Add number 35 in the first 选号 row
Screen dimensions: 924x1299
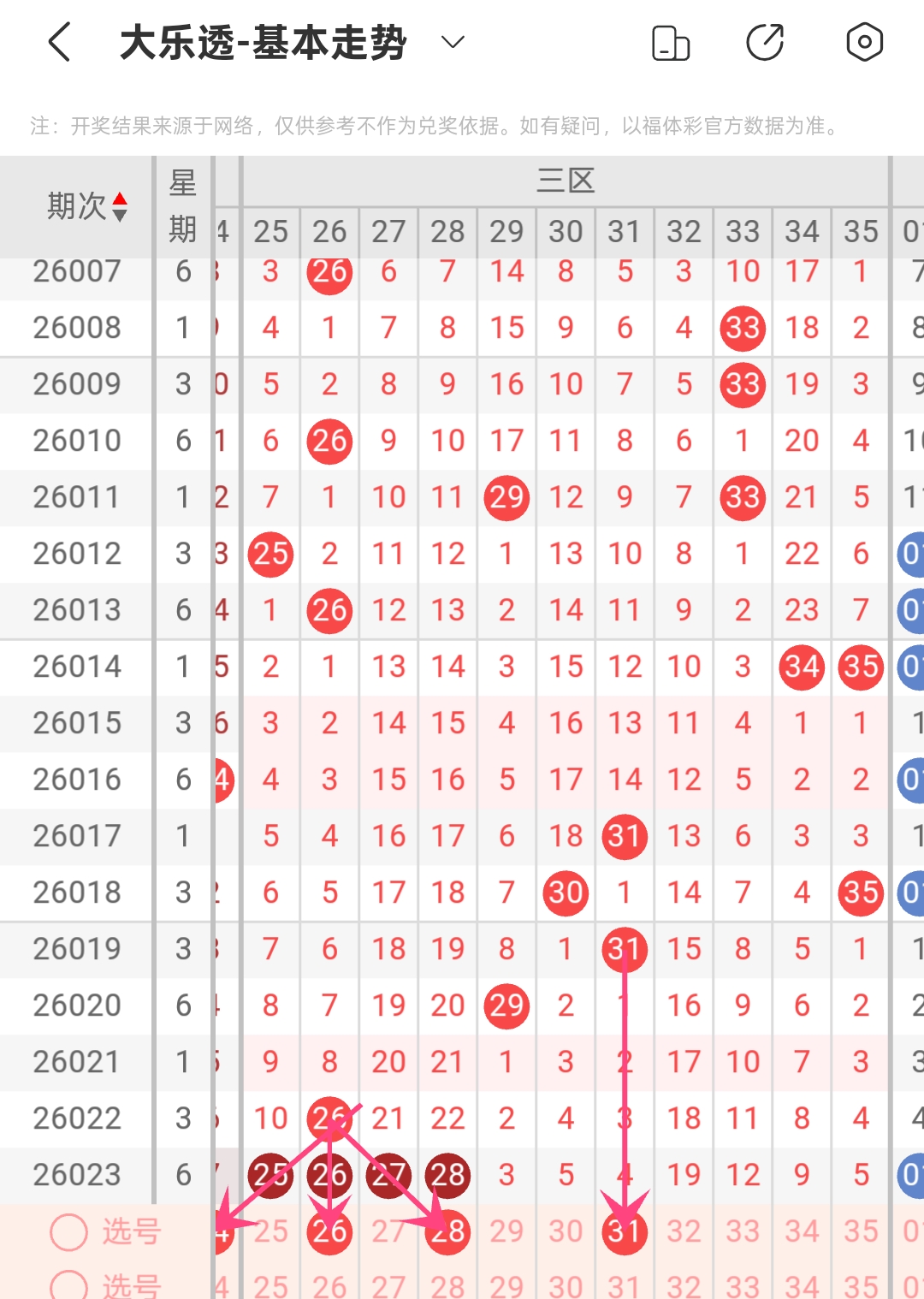861,1232
